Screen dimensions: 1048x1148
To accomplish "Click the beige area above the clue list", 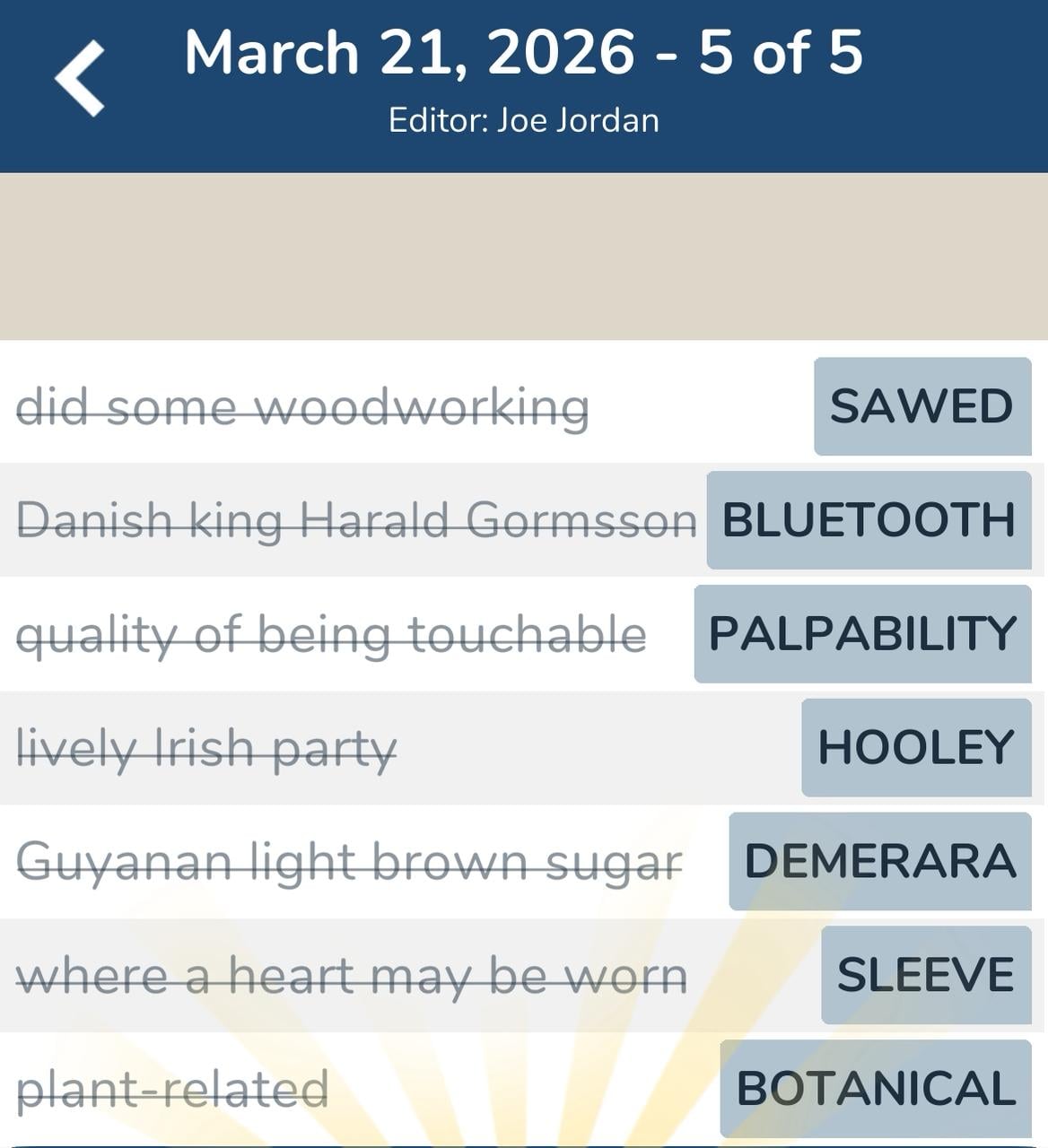I will (523, 256).
